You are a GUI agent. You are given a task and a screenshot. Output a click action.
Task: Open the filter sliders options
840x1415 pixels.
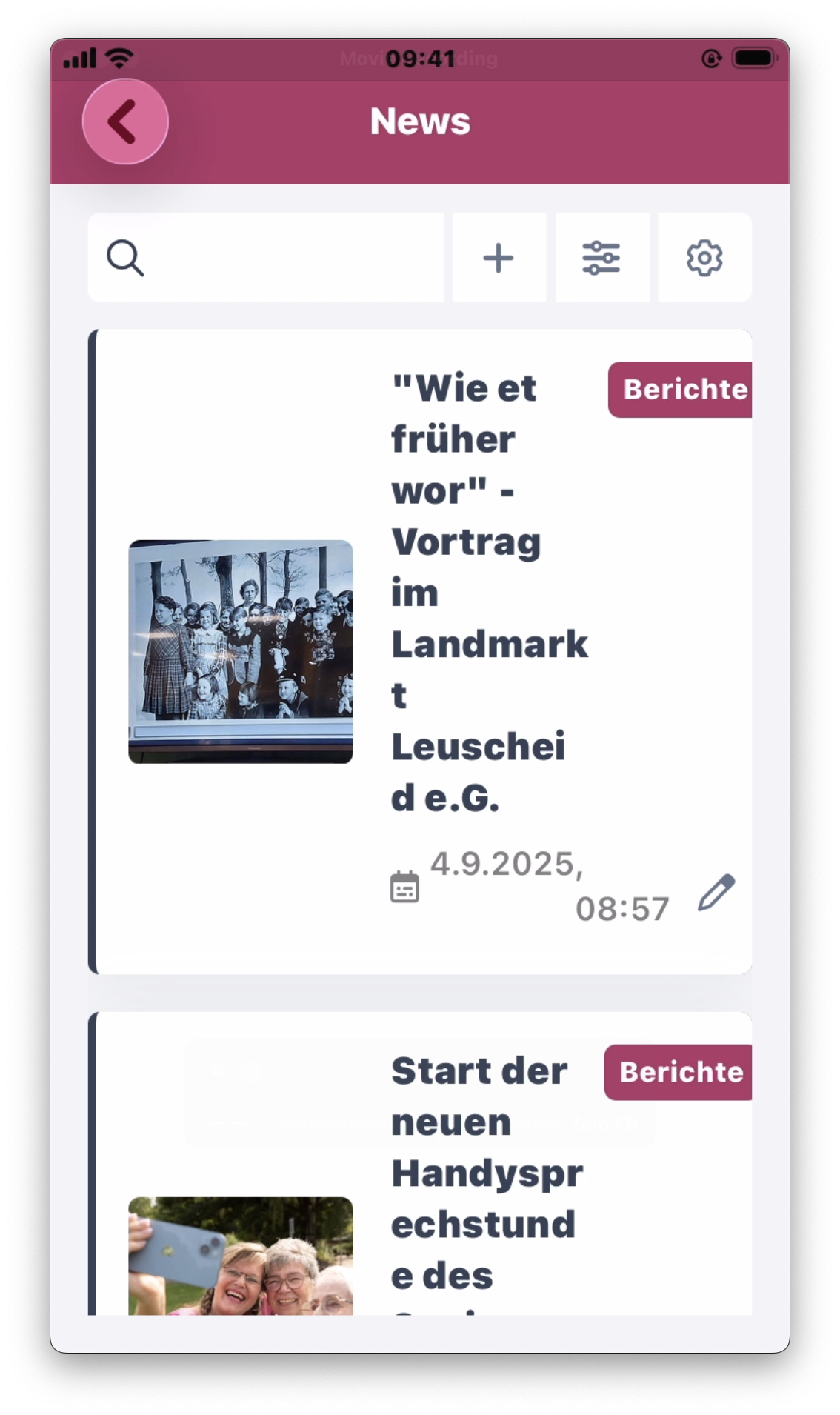pos(601,258)
